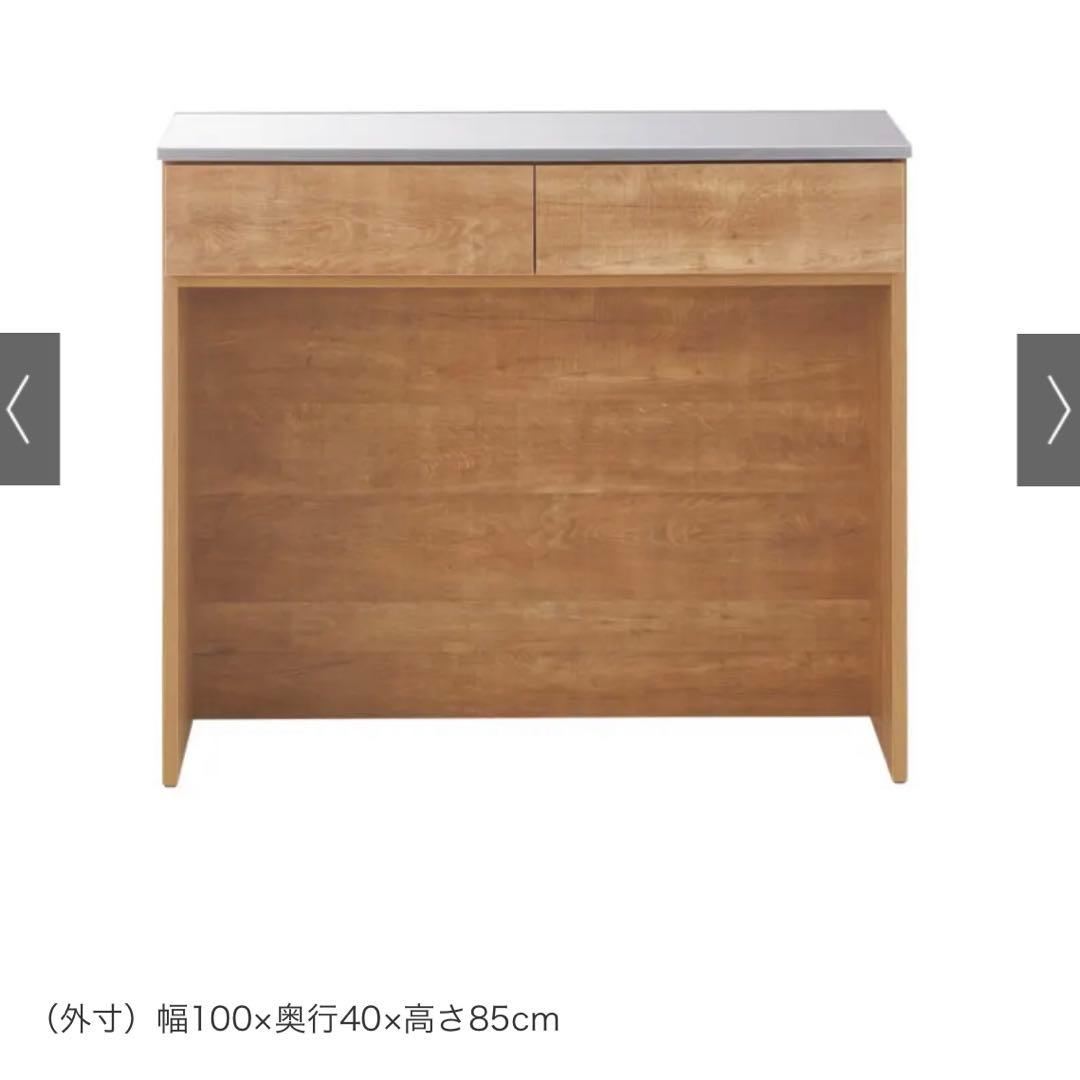Image resolution: width=1080 pixels, height=1080 pixels.
Task: Go to the previous product image
Action: pos(28,409)
